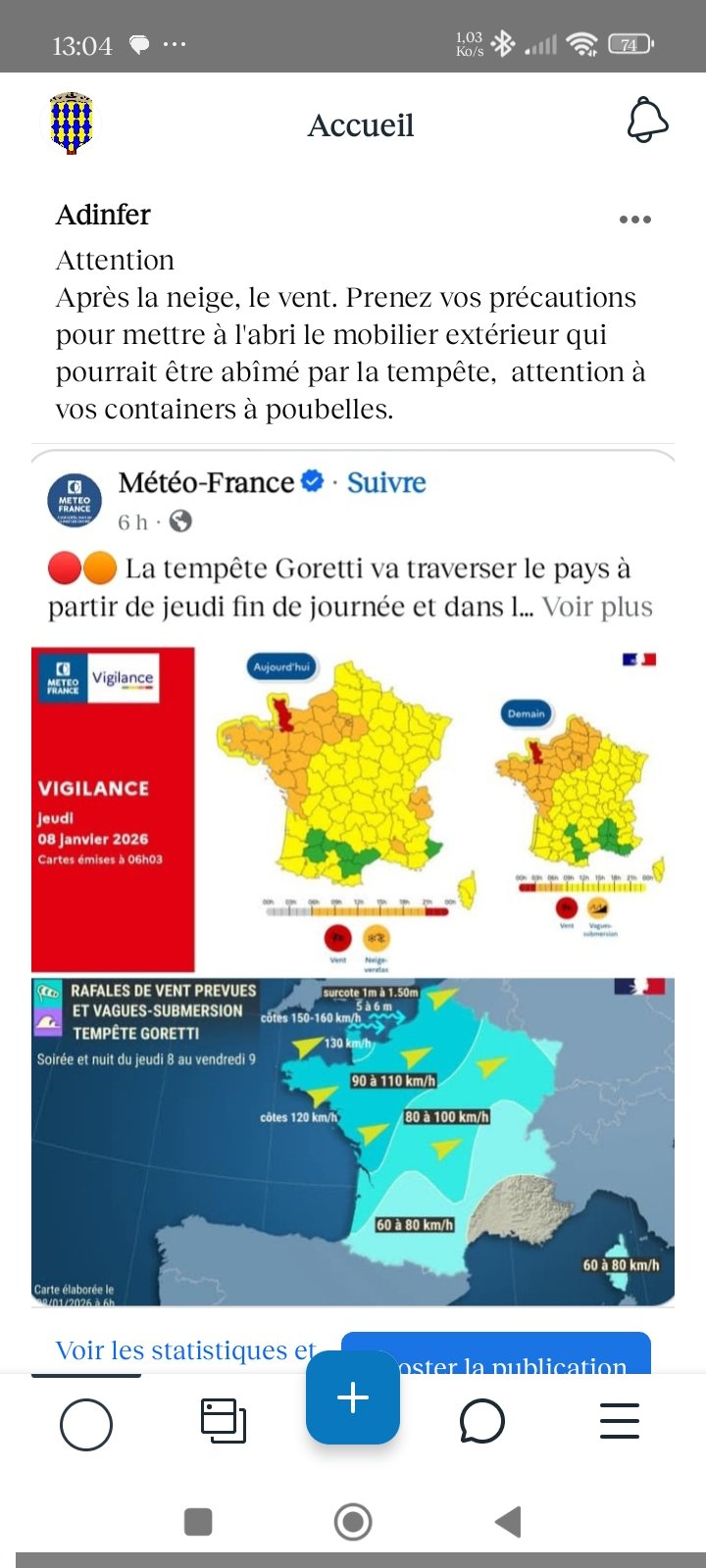Open the chat bubble tab
Screen dimensions: 706x1568
[x=481, y=1421]
